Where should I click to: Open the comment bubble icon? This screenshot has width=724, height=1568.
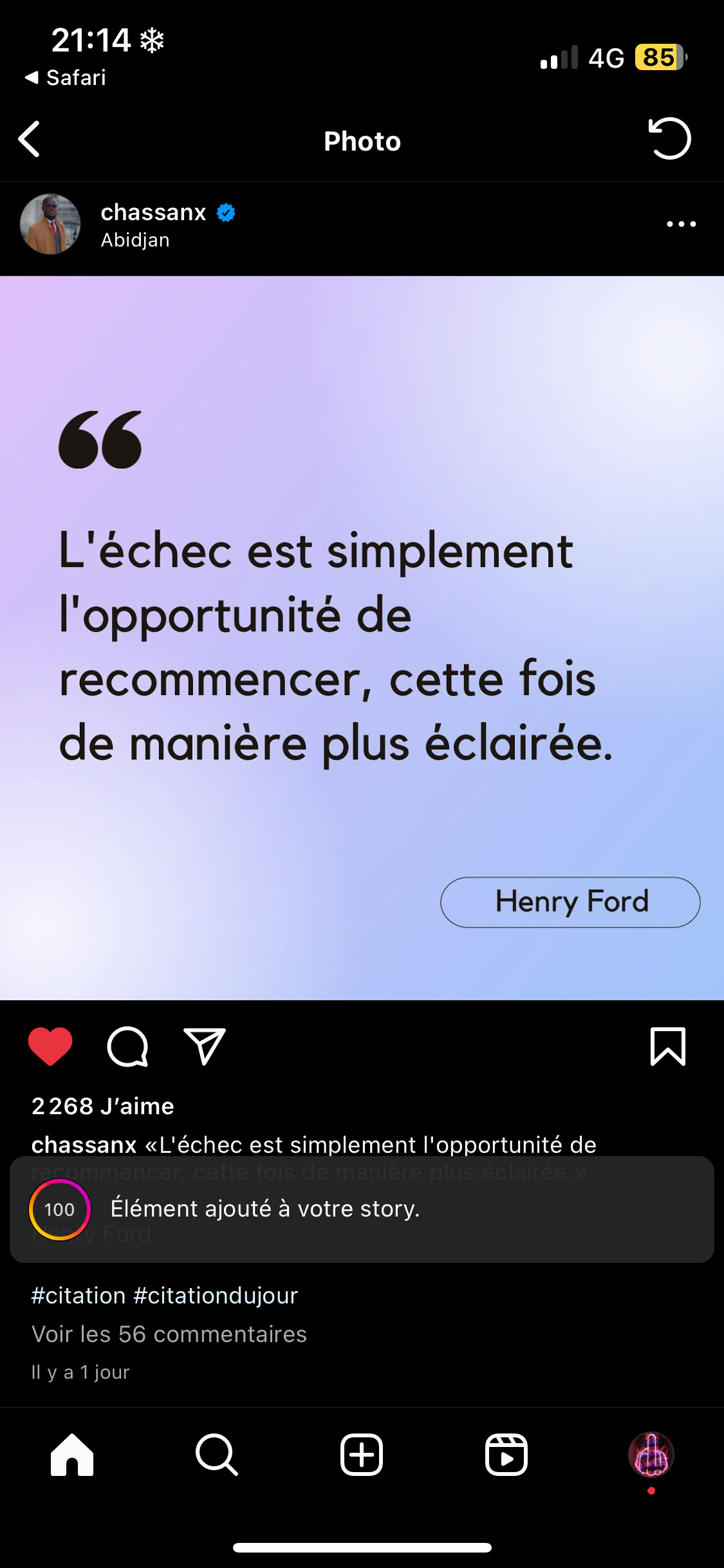(127, 1047)
